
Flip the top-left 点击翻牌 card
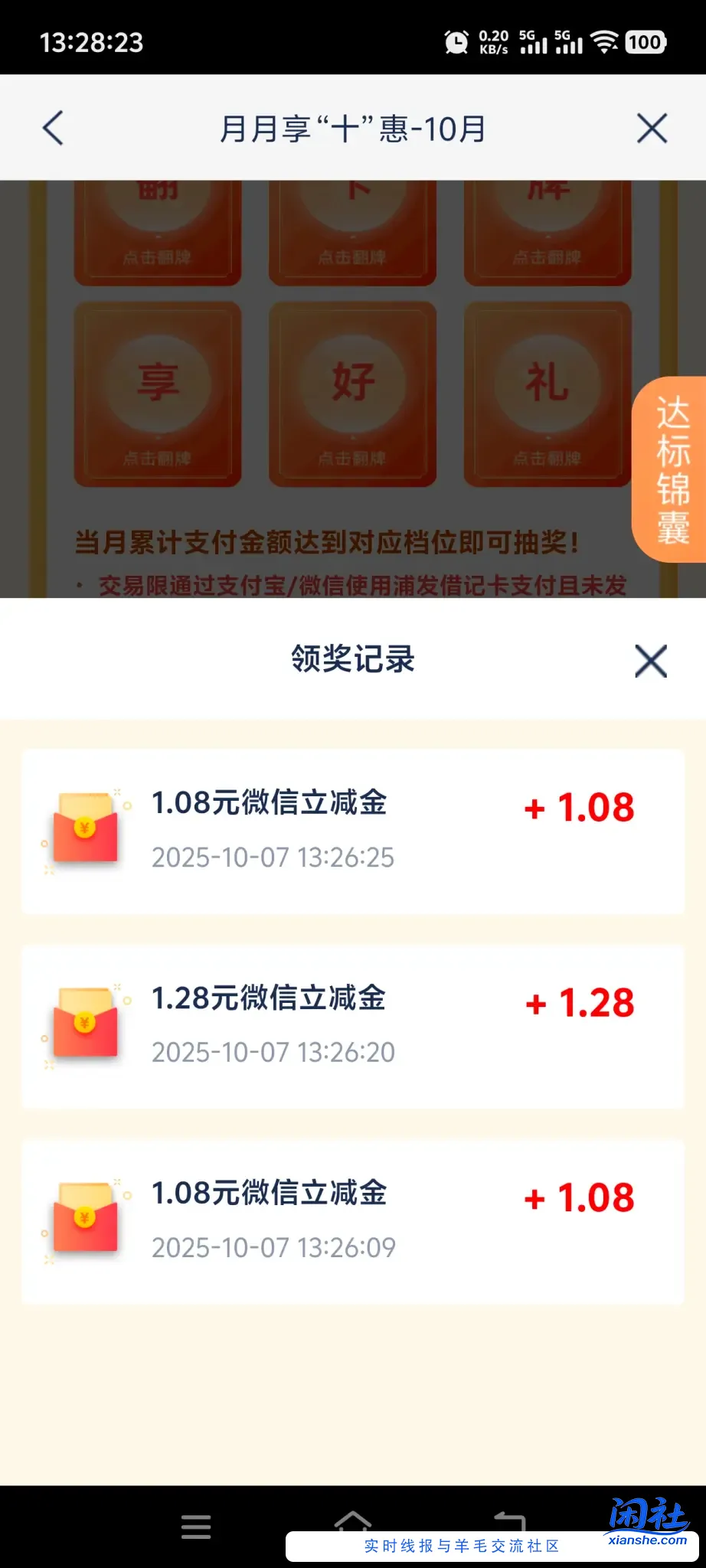pyautogui.click(x=158, y=230)
